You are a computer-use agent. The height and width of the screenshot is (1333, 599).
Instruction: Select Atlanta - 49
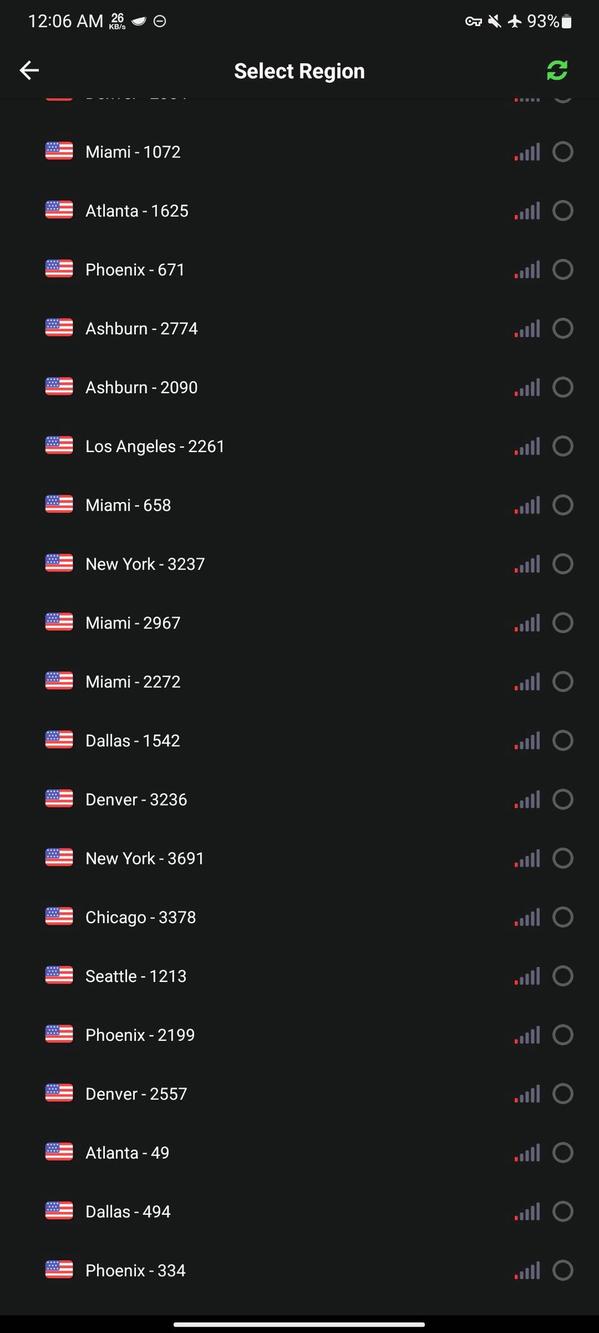pyautogui.click(x=299, y=1152)
